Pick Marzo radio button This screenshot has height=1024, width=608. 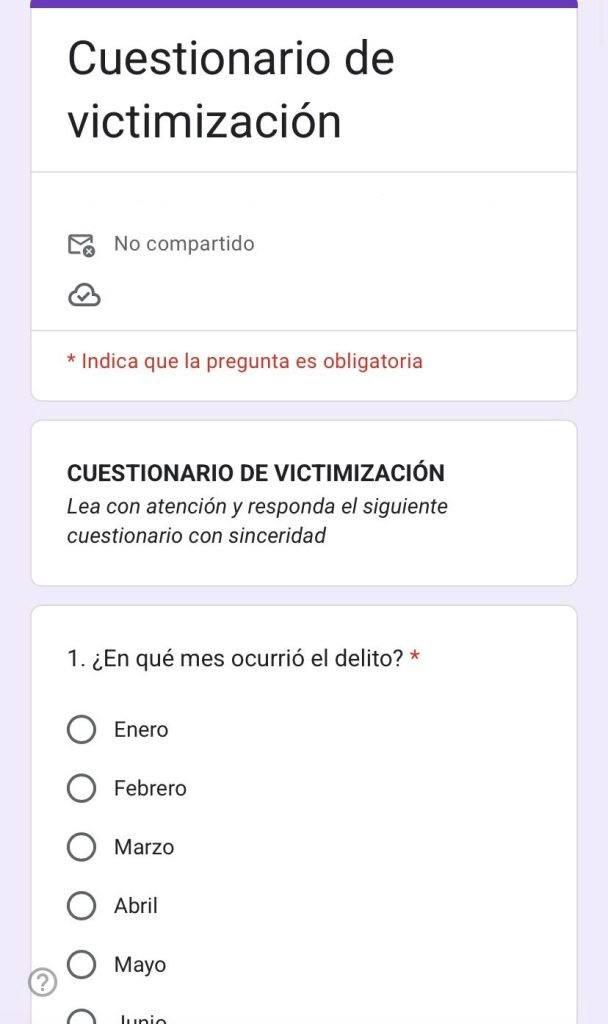82,848
